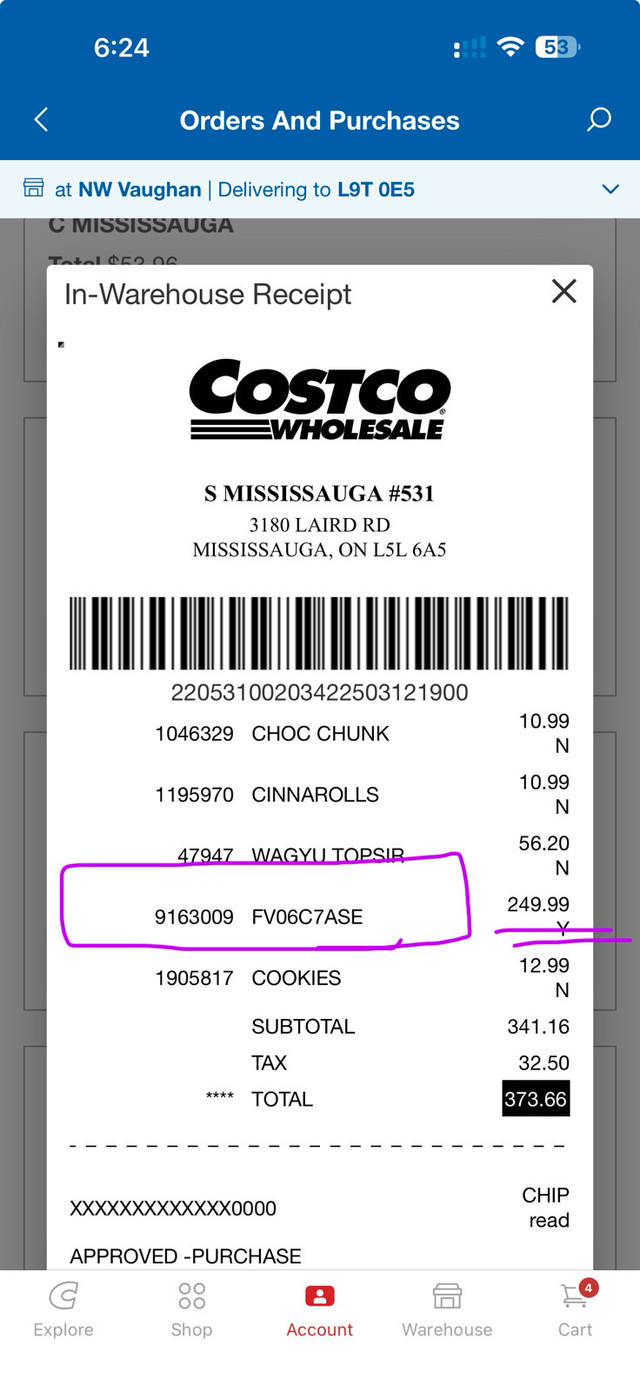Go back from Orders And Purchases
The image size is (640, 1391).
(x=41, y=120)
